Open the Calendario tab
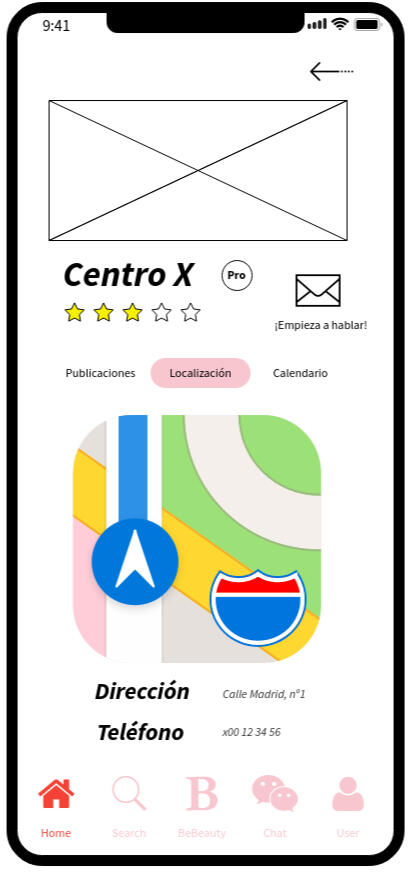The image size is (412, 878). pos(300,373)
